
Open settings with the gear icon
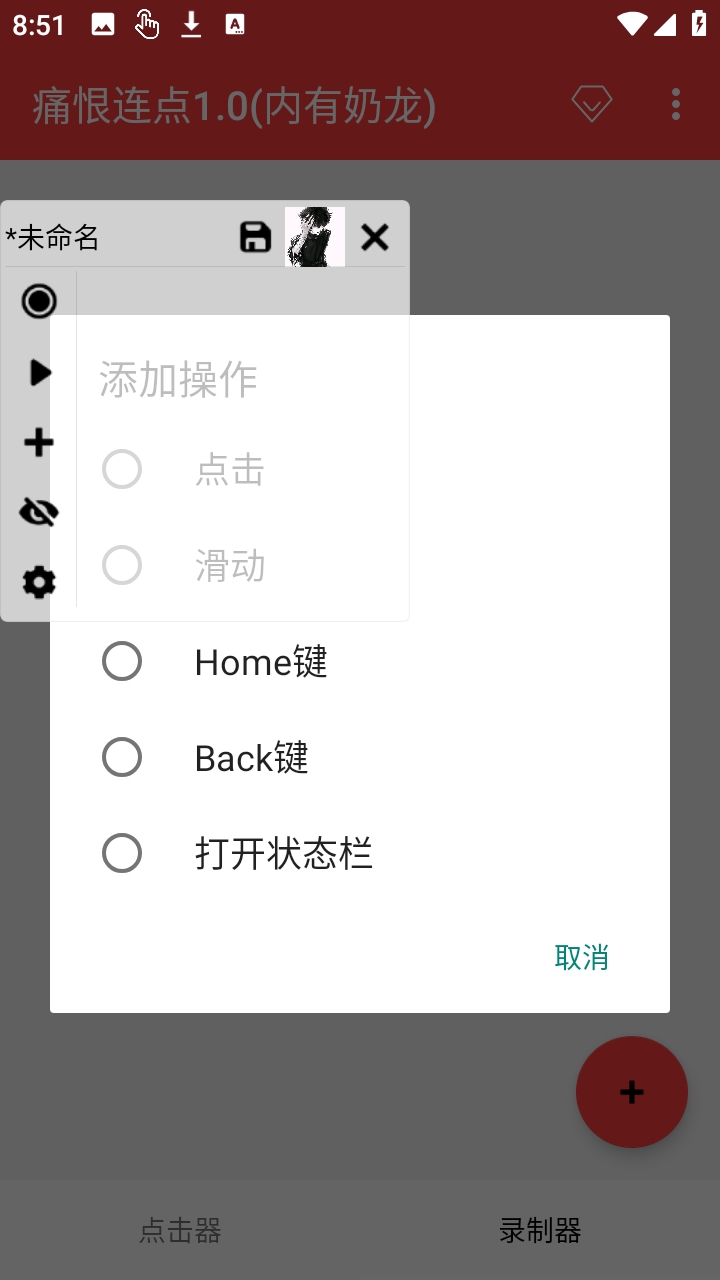point(39,582)
